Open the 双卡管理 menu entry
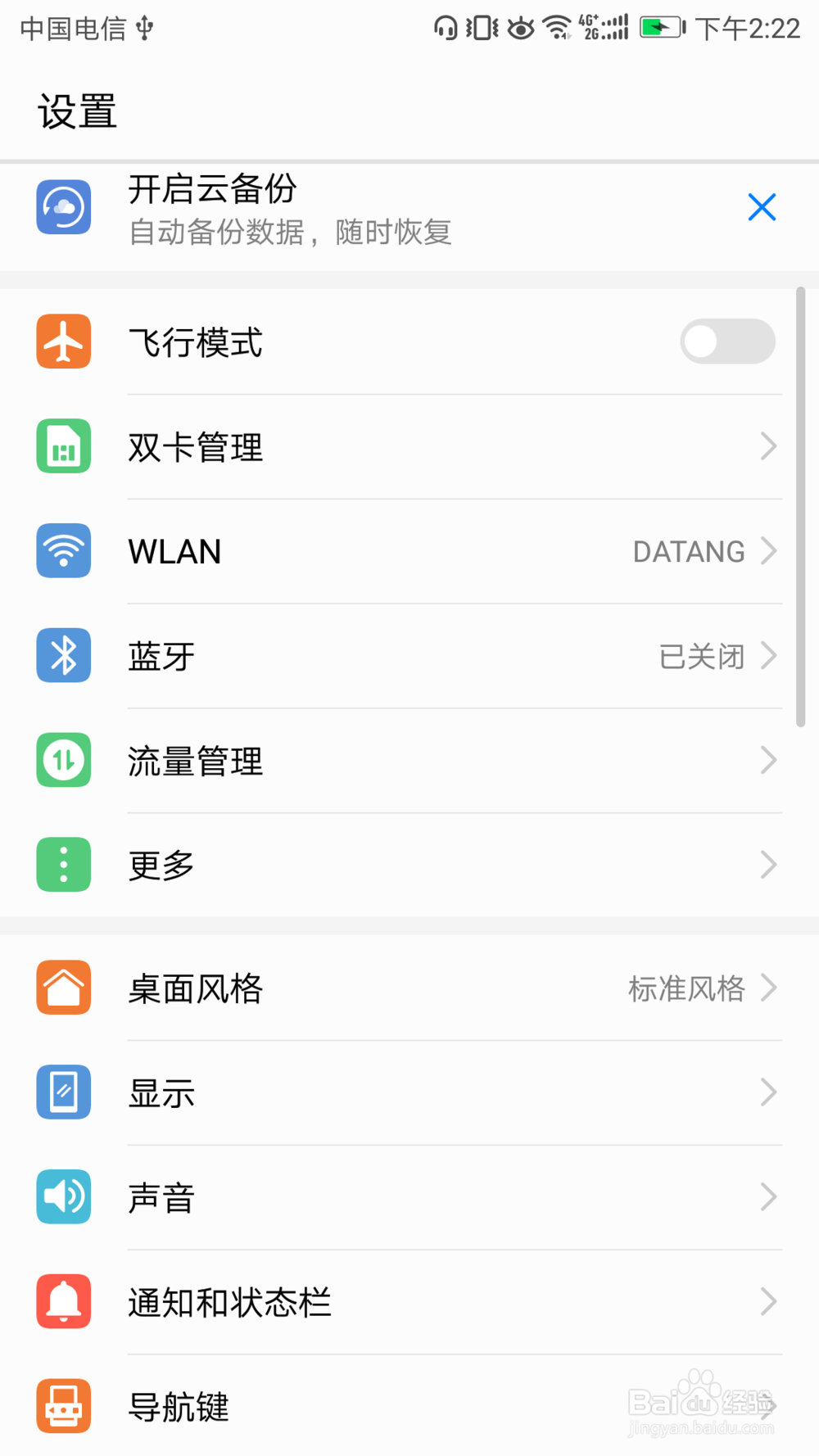The width and height of the screenshot is (819, 1456). point(409,446)
